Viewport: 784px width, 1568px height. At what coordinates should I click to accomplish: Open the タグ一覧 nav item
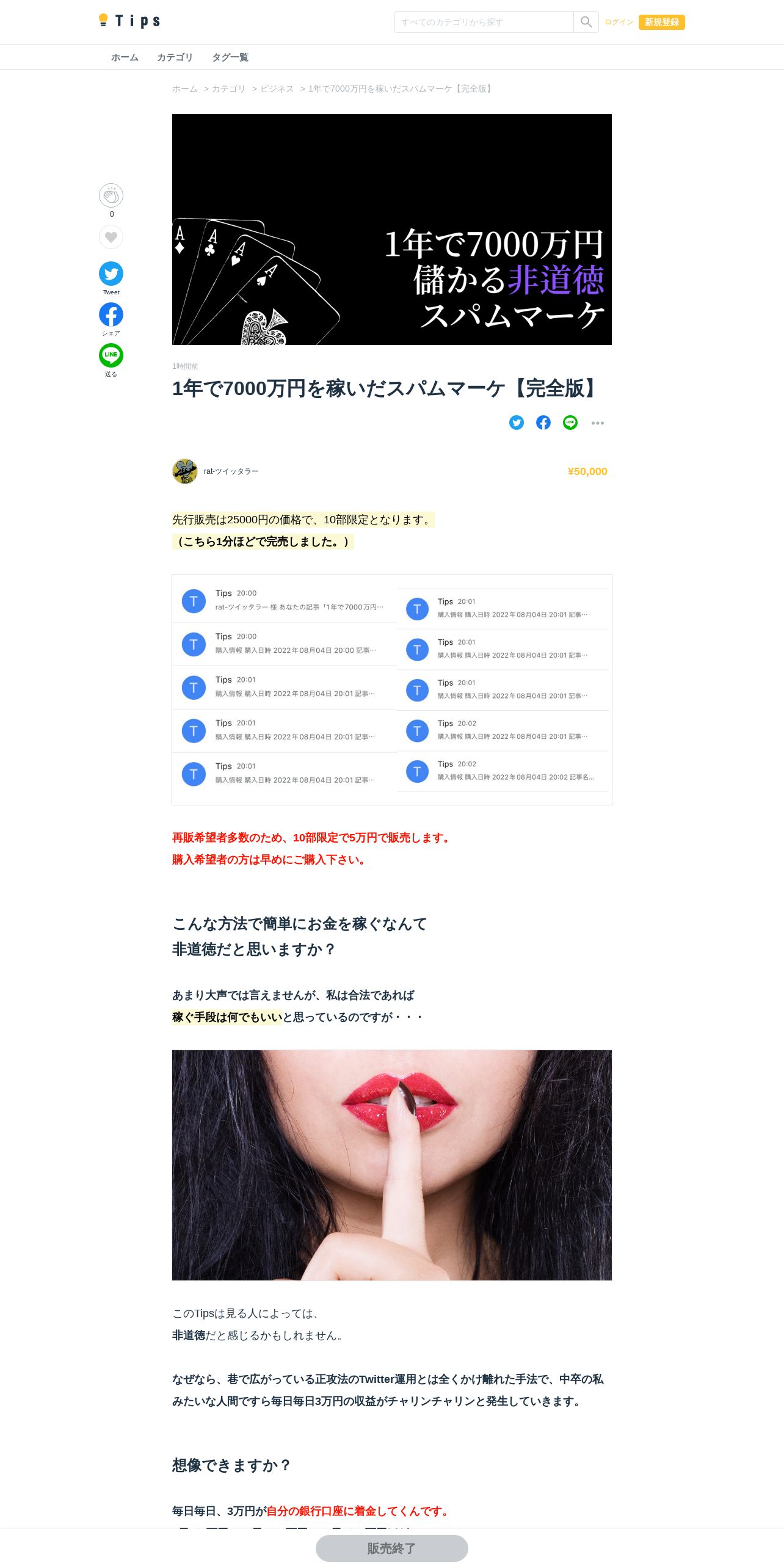(x=230, y=57)
